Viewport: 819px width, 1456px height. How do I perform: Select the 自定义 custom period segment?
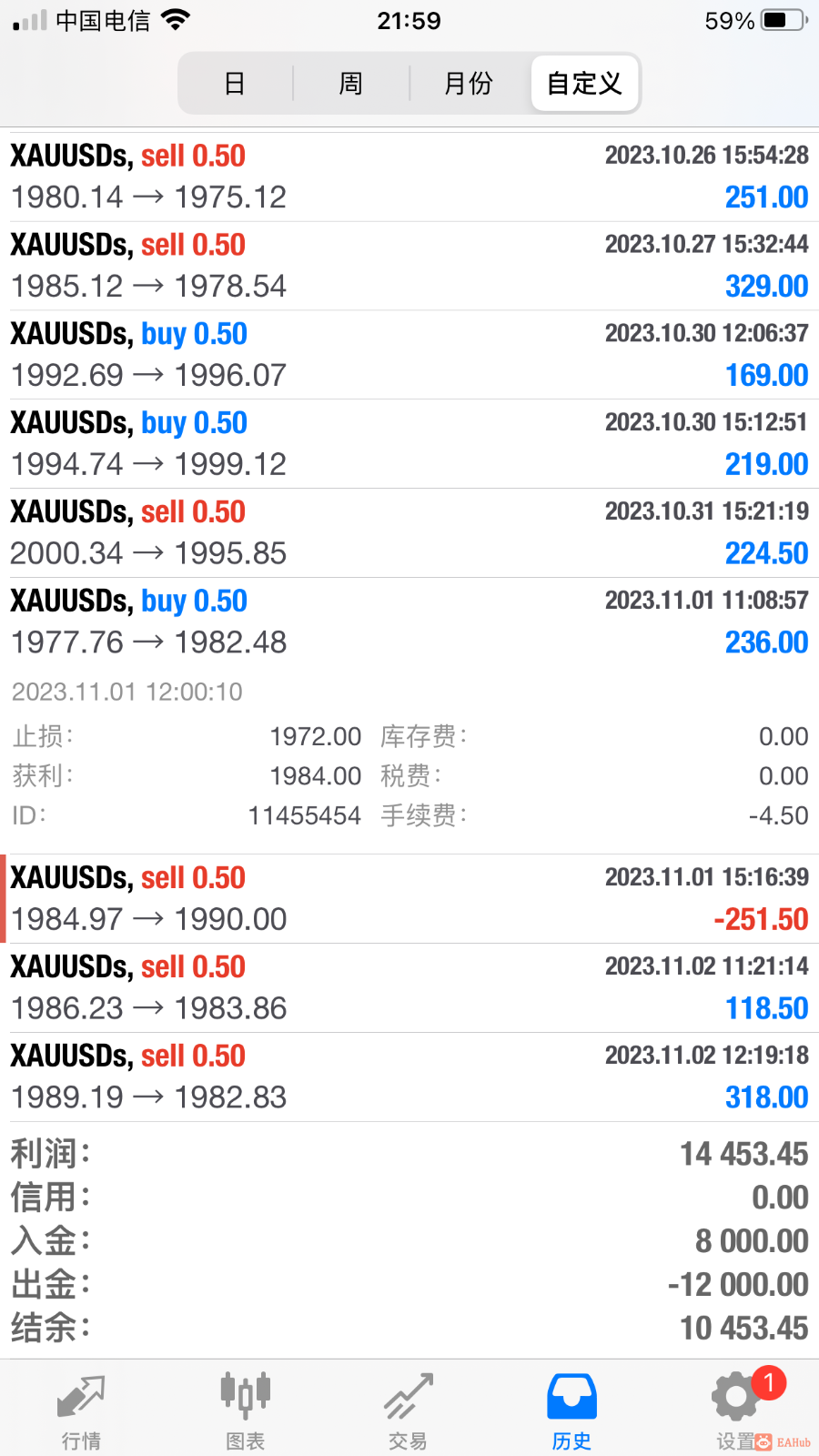(x=584, y=84)
